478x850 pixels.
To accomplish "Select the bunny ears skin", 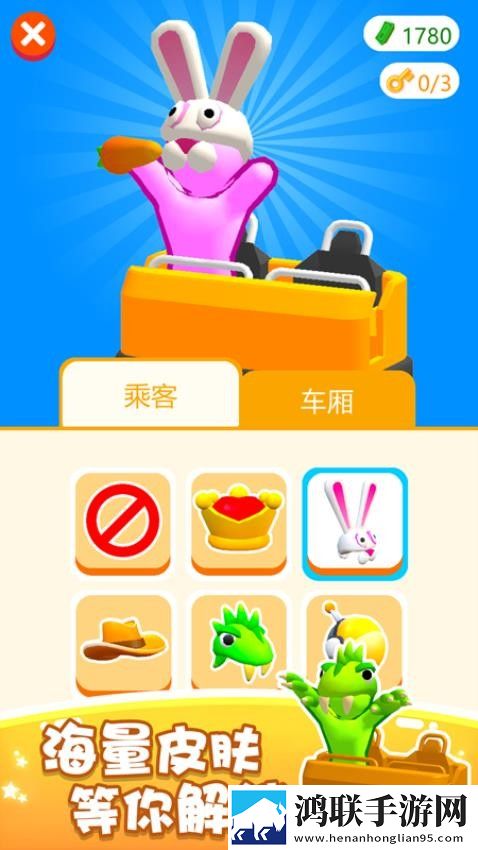I will click(355, 524).
